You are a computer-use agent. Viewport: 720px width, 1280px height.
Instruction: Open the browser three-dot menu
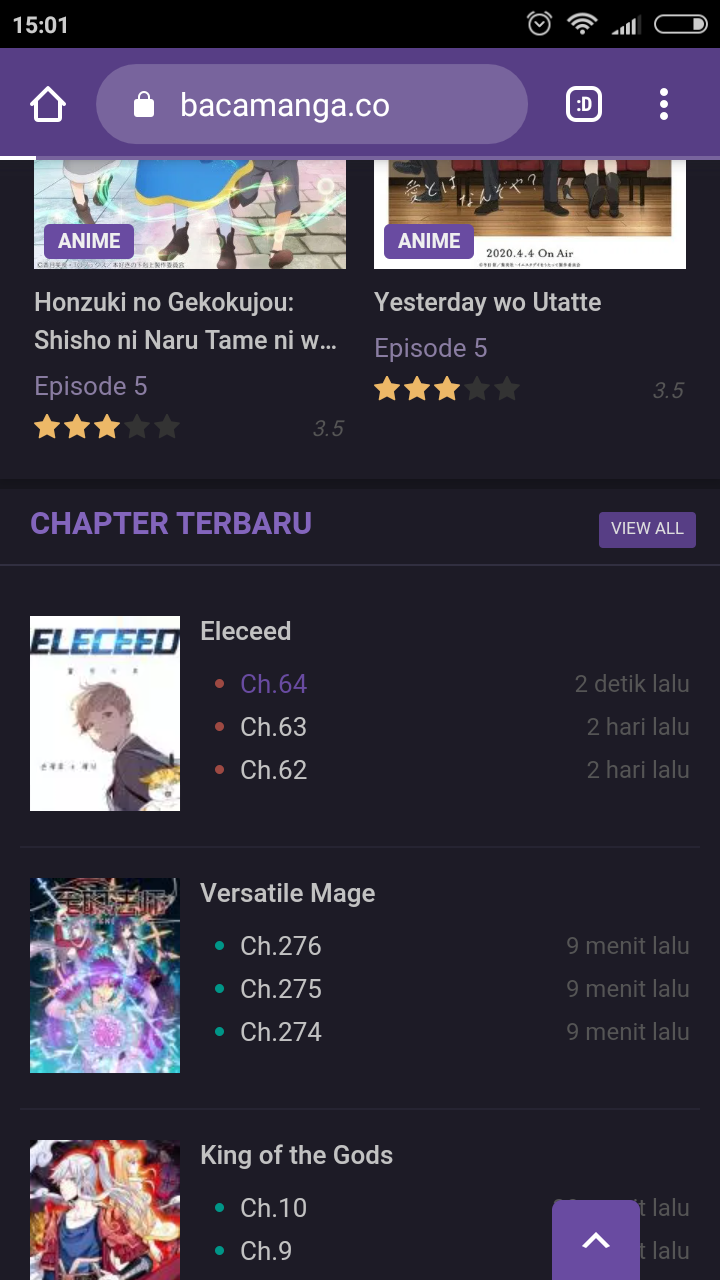click(x=664, y=103)
